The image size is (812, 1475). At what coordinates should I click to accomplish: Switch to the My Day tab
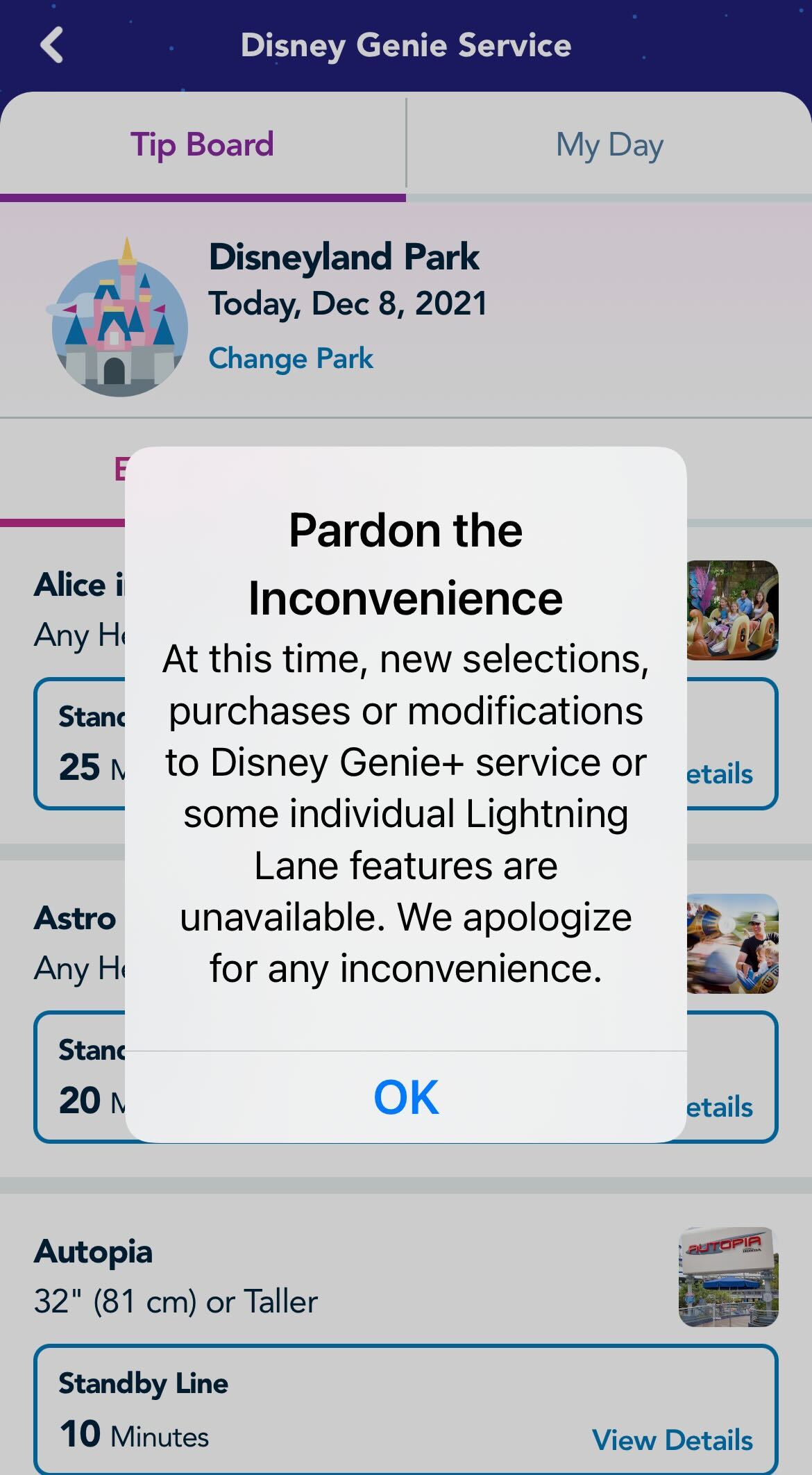(x=609, y=145)
